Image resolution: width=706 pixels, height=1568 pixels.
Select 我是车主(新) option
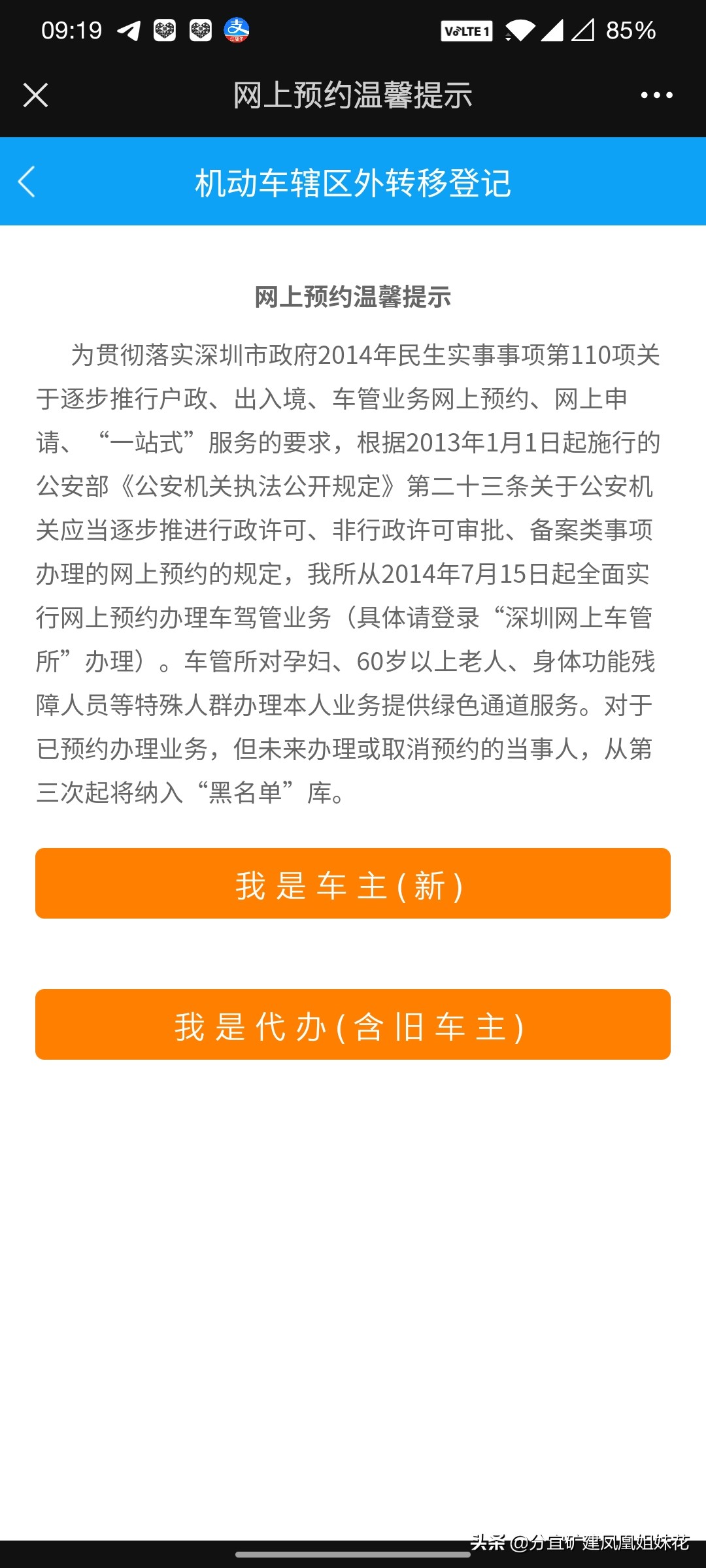tap(353, 883)
